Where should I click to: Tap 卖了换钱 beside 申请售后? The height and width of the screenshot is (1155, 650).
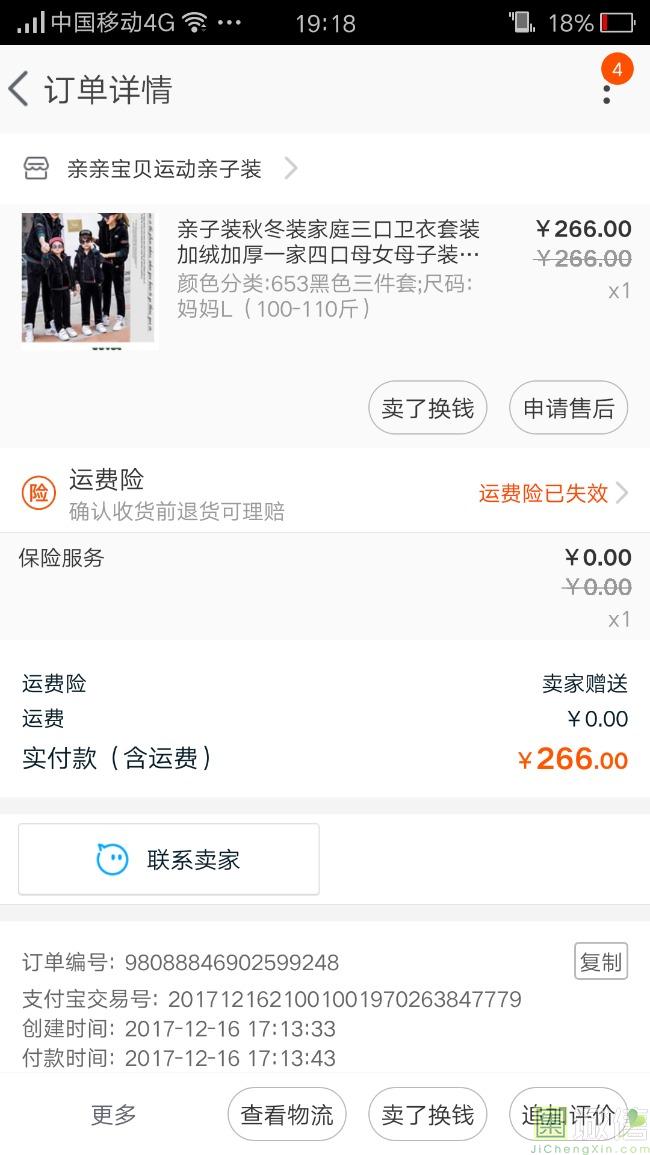coord(428,408)
